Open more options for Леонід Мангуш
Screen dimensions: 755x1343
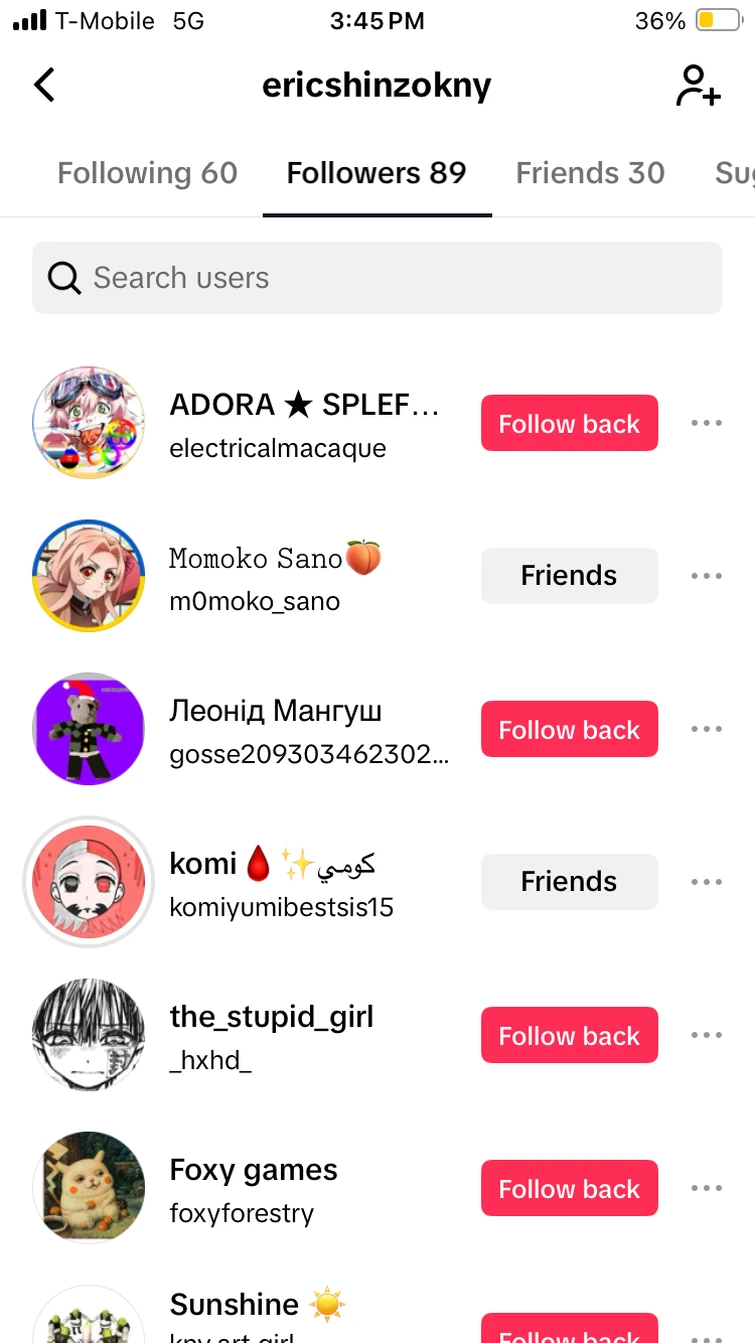coord(706,729)
